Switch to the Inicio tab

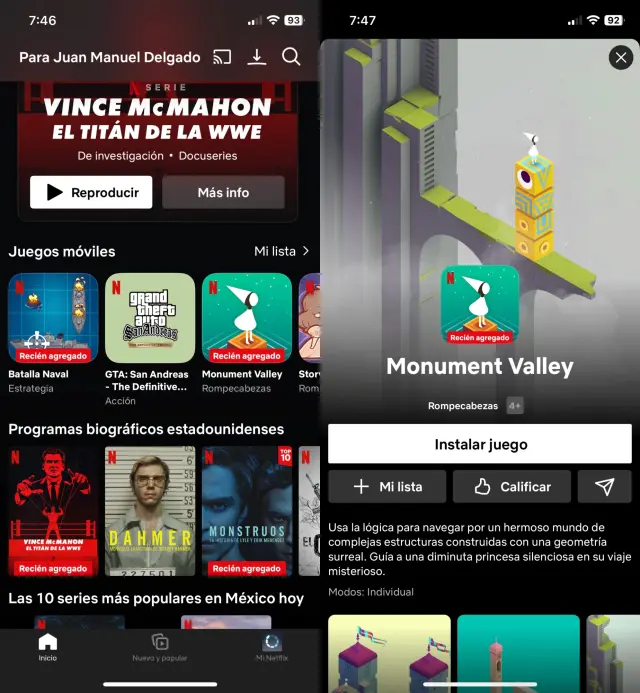click(x=48, y=647)
